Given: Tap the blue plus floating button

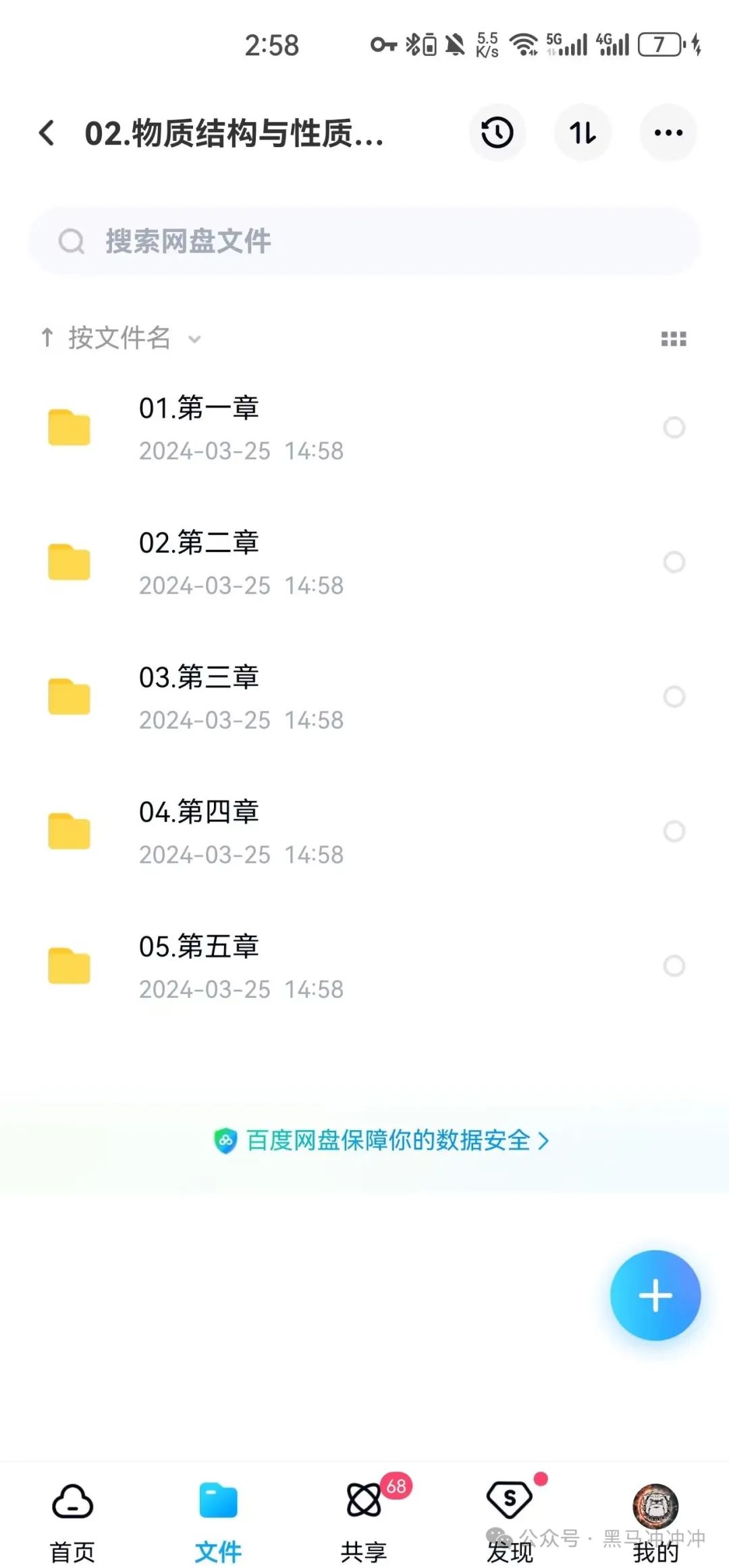Looking at the screenshot, I should [x=655, y=1295].
